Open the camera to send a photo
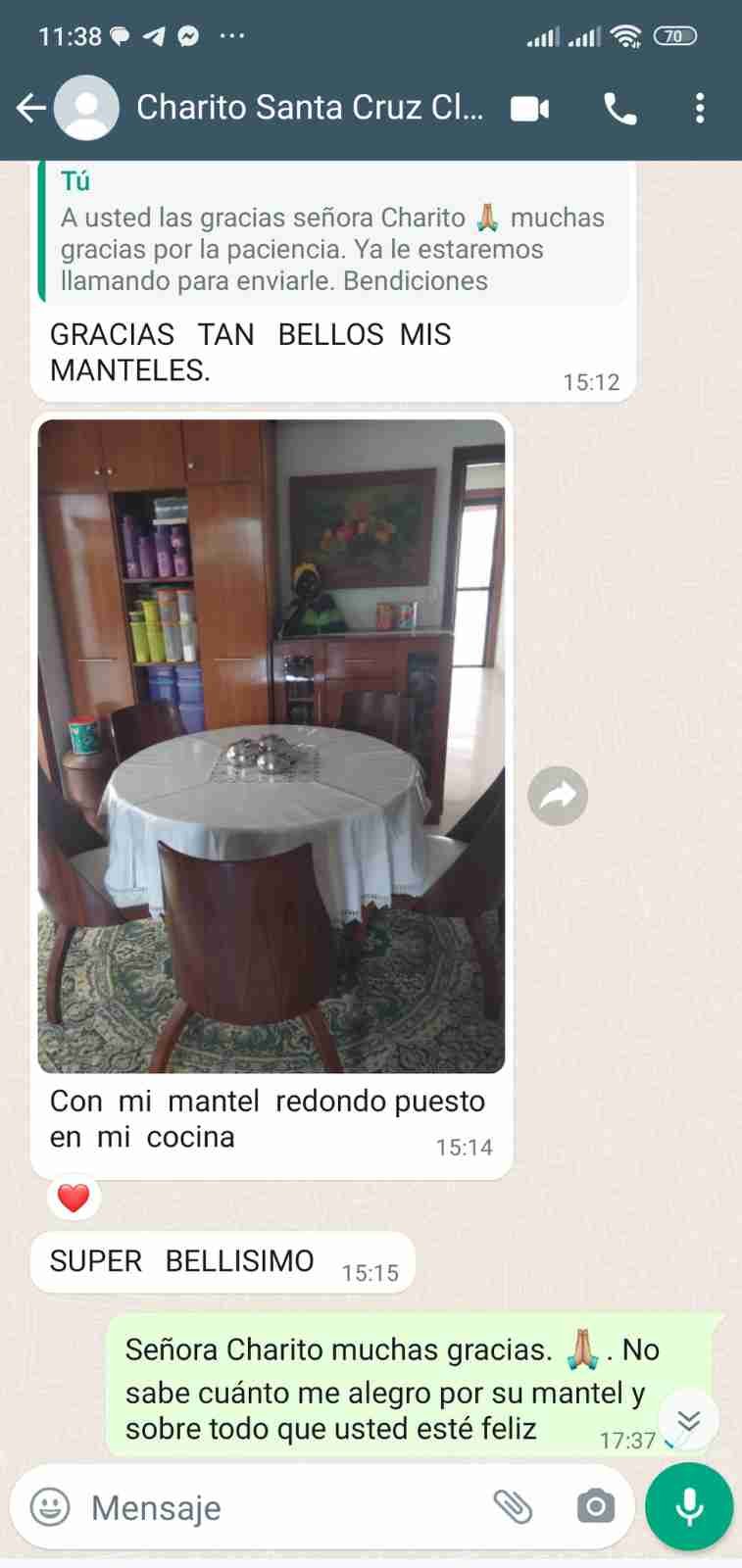This screenshot has width=742, height=1568. tap(595, 1506)
